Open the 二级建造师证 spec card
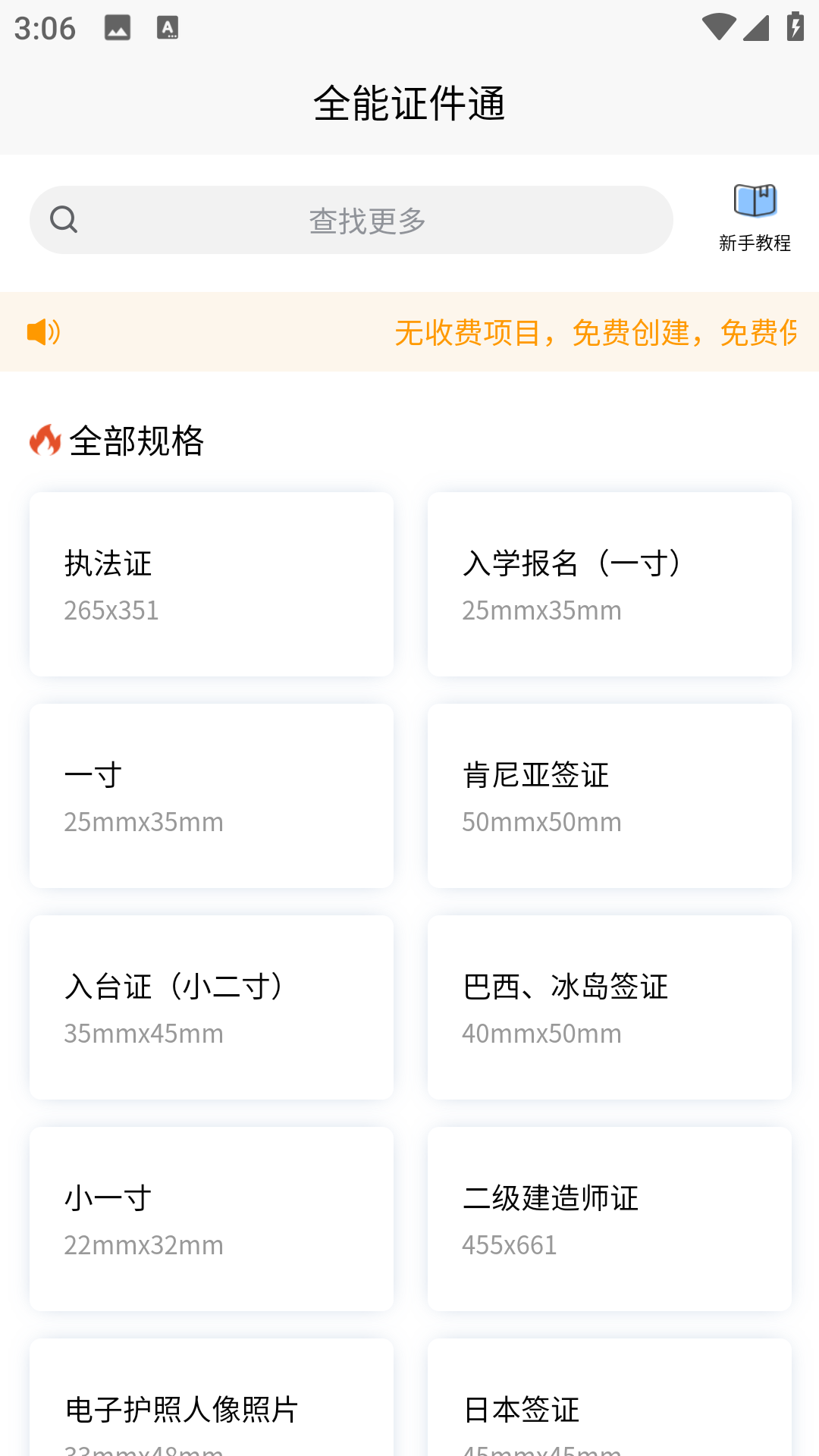819x1456 pixels. pyautogui.click(x=609, y=1219)
